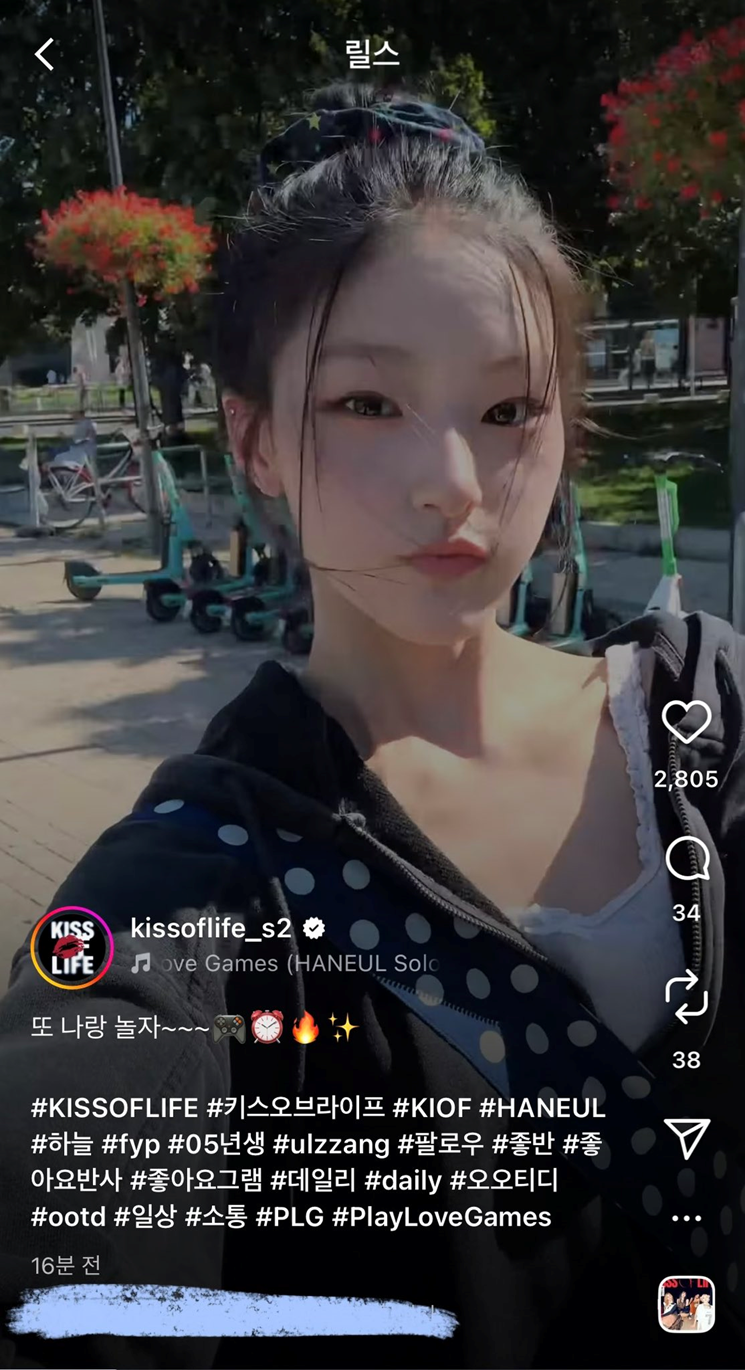This screenshot has height=1370, width=745.
Task: Open the #HANEUL hashtag
Action: coord(542,1109)
